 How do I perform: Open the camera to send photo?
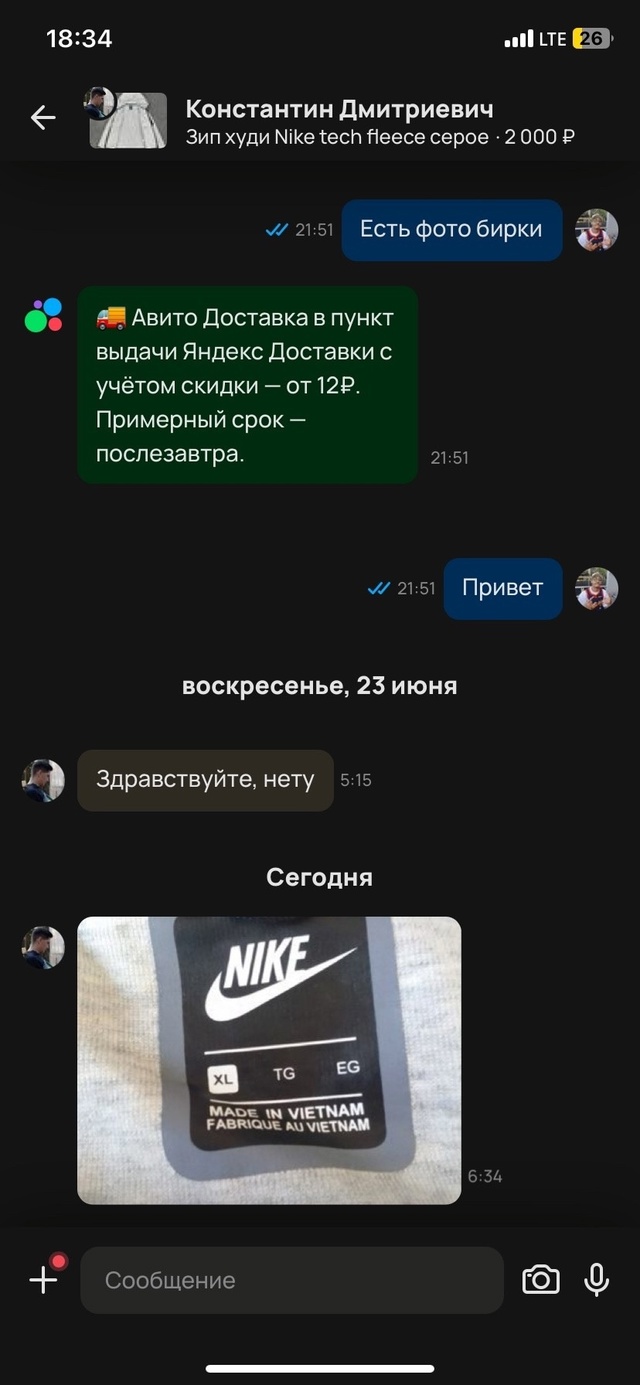click(541, 1280)
